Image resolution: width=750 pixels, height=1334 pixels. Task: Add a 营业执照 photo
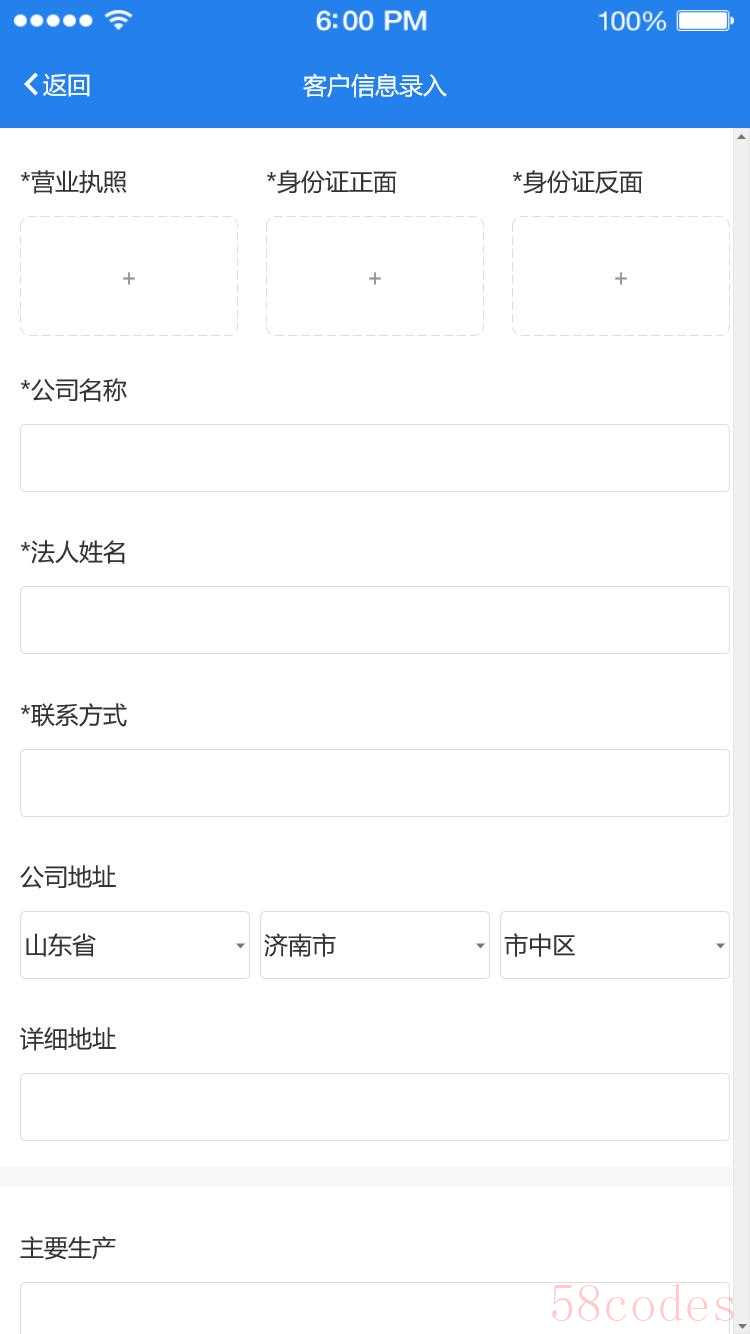coord(129,277)
